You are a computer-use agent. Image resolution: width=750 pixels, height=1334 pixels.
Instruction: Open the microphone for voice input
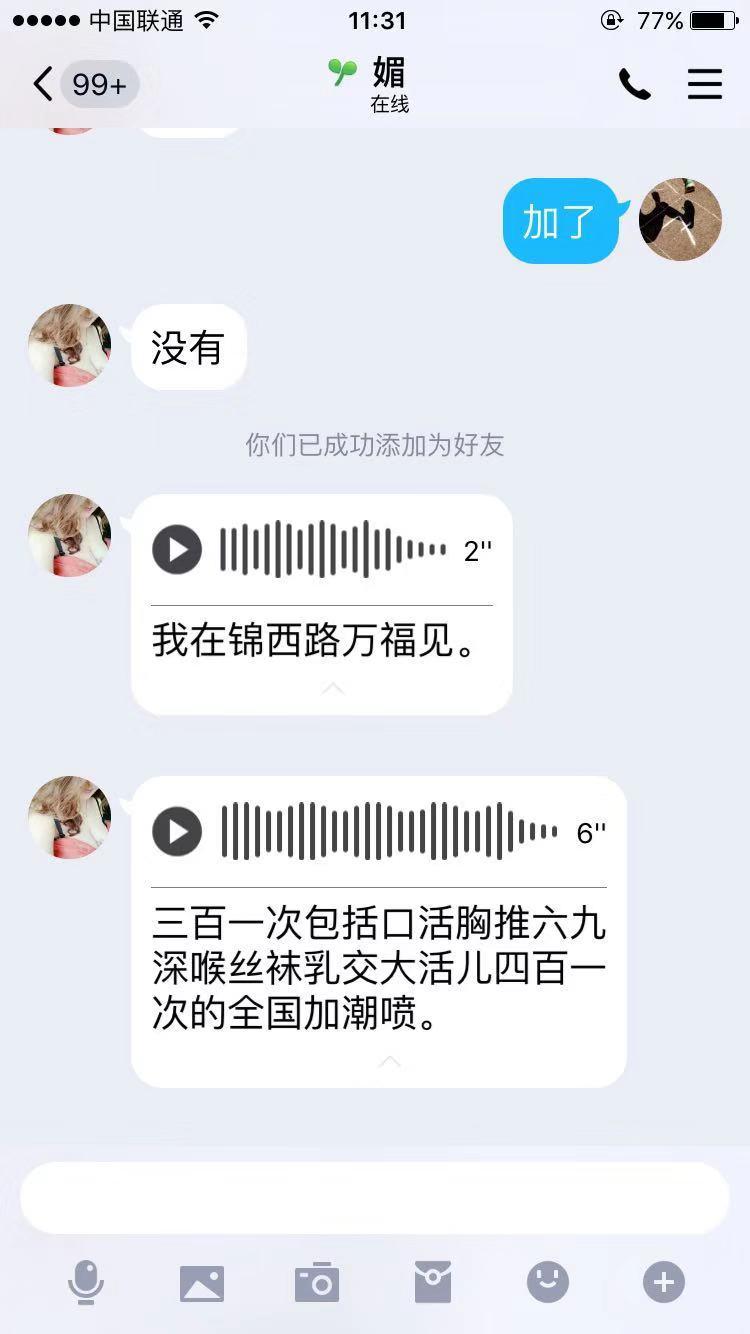pyautogui.click(x=86, y=1282)
